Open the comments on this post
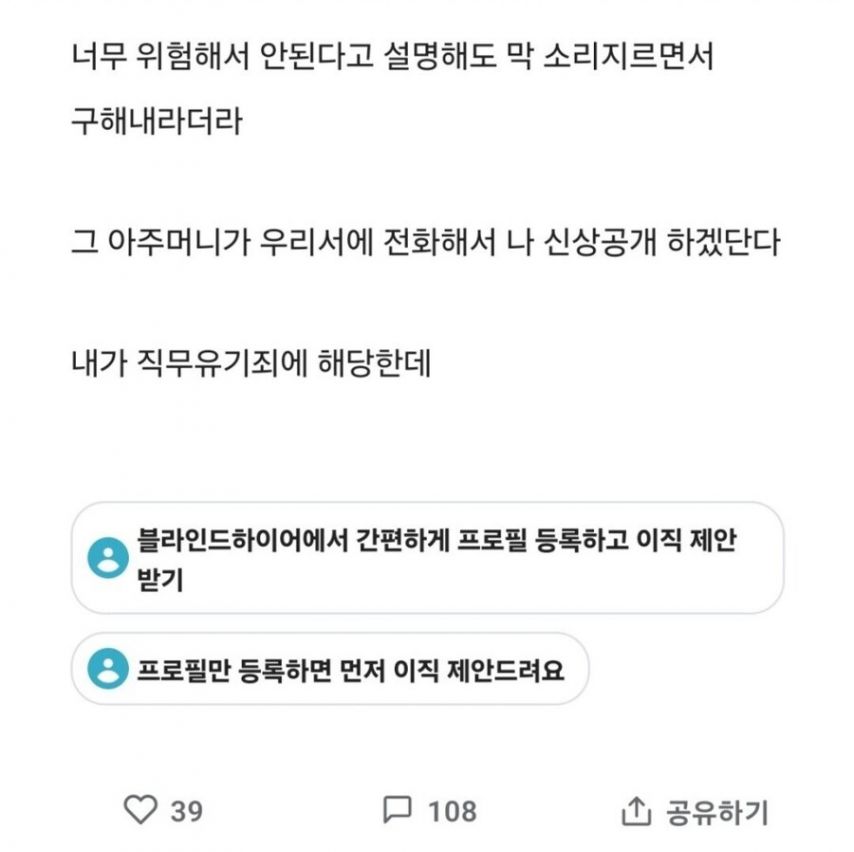The height and width of the screenshot is (852, 854). [398, 810]
